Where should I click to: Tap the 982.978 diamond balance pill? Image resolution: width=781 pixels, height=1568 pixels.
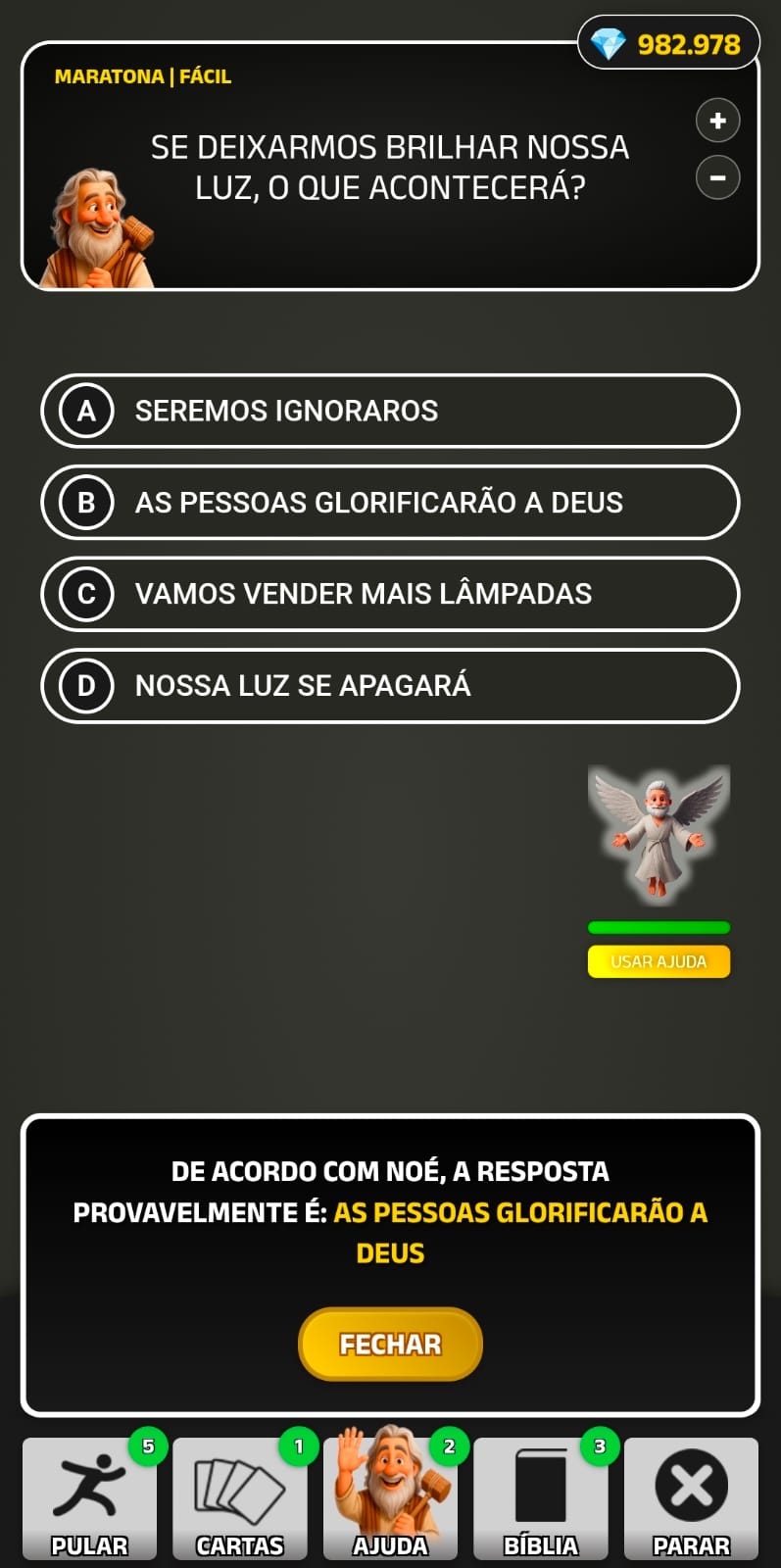point(667,43)
